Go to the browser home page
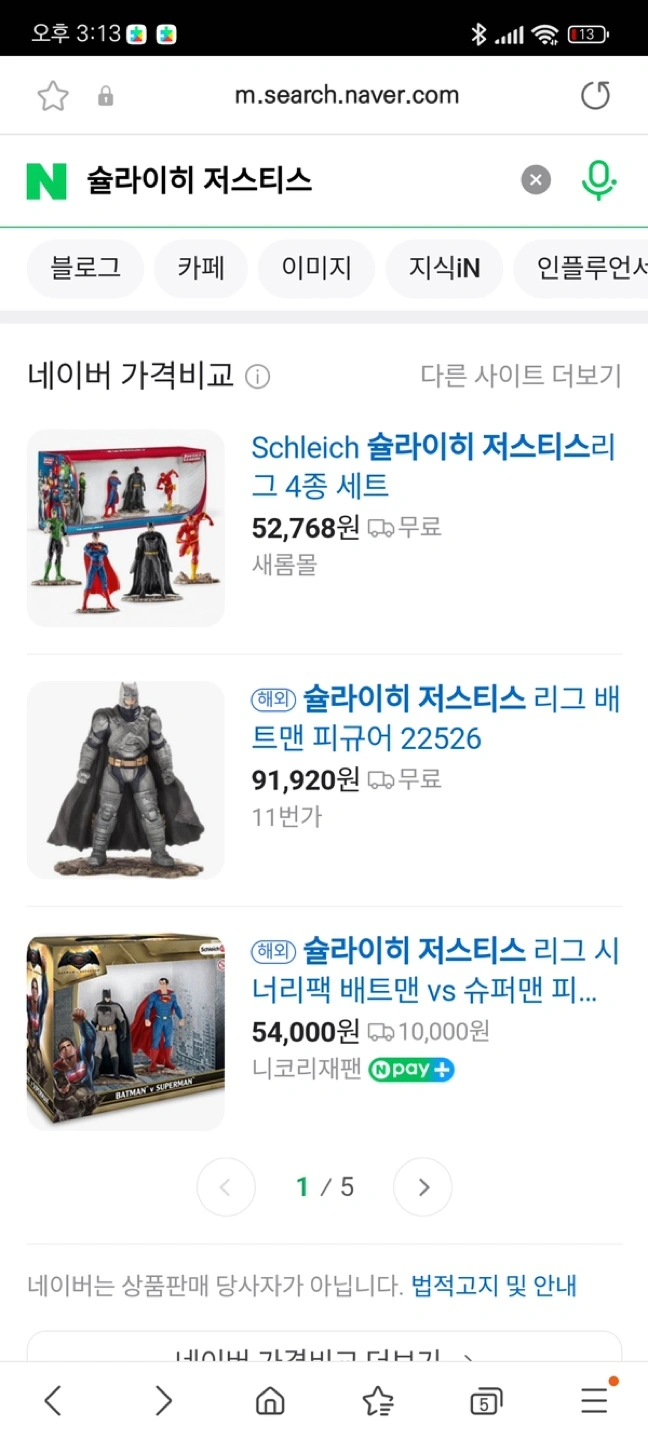This screenshot has height=1440, width=648. click(270, 1402)
